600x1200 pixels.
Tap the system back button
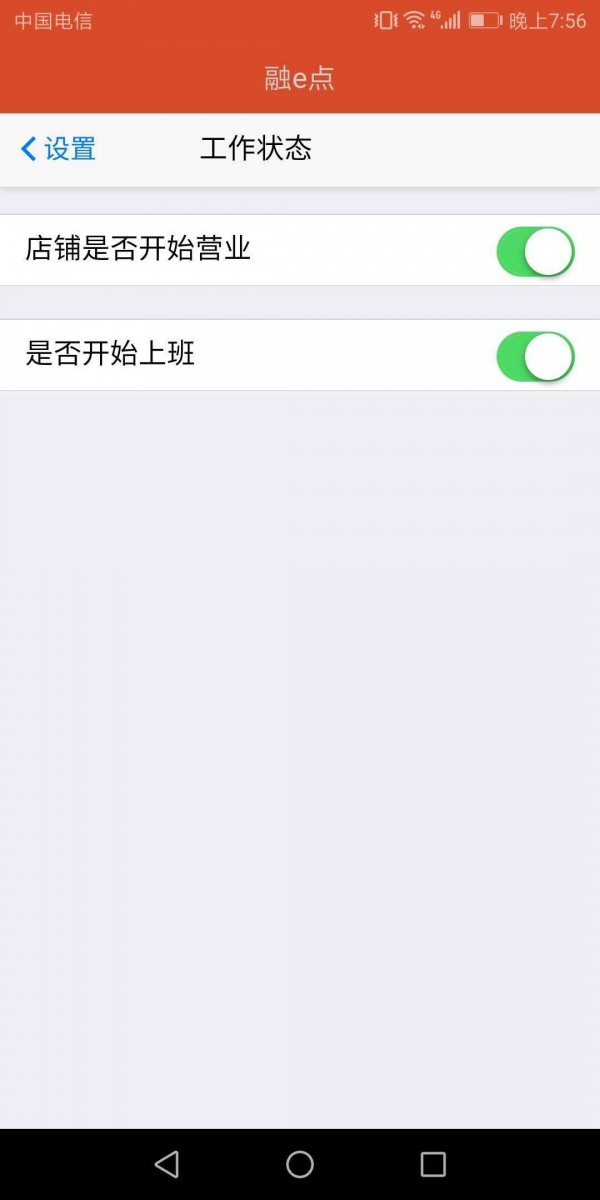tap(167, 1163)
